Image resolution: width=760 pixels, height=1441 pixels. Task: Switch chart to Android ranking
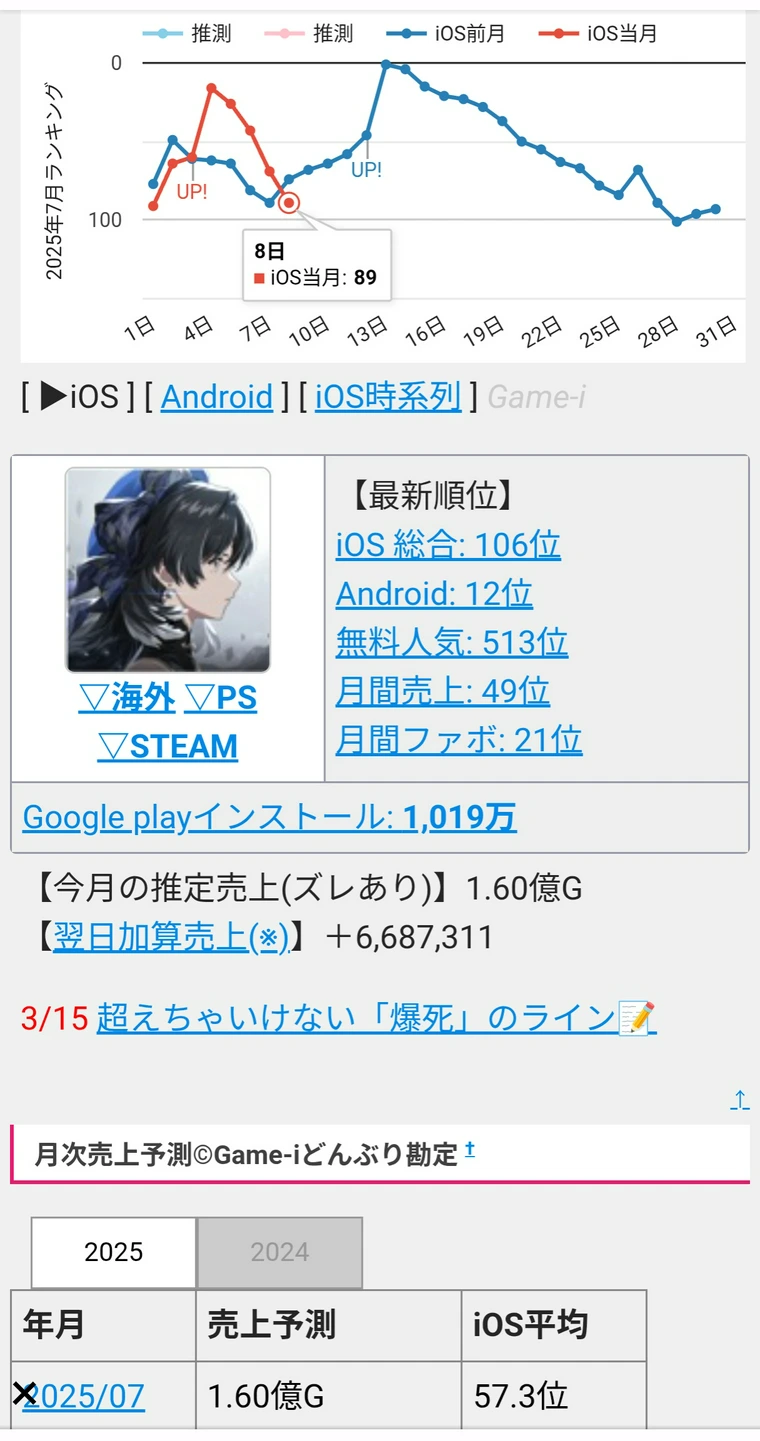[217, 397]
